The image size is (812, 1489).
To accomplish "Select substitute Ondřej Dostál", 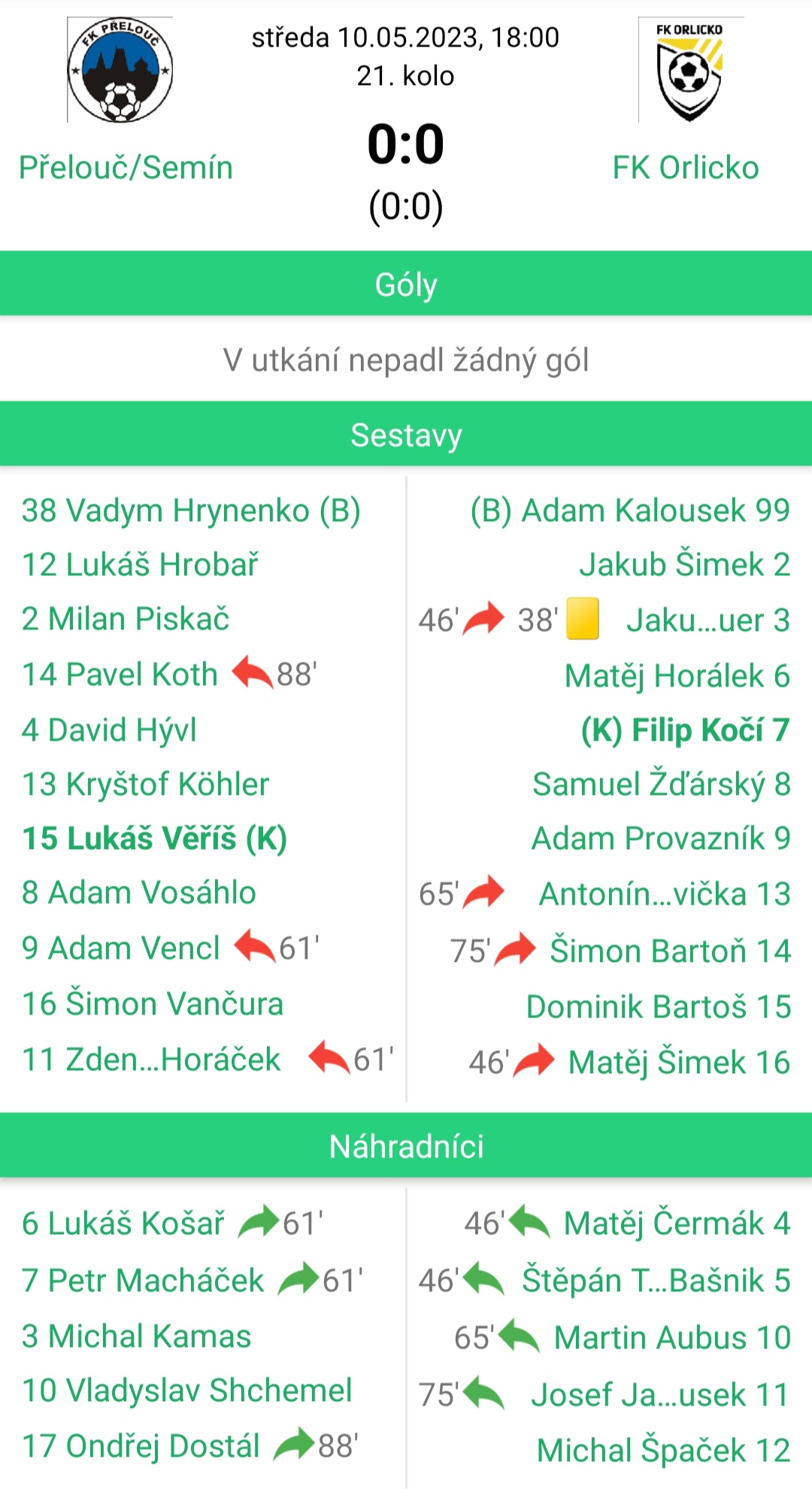I will tap(141, 1446).
